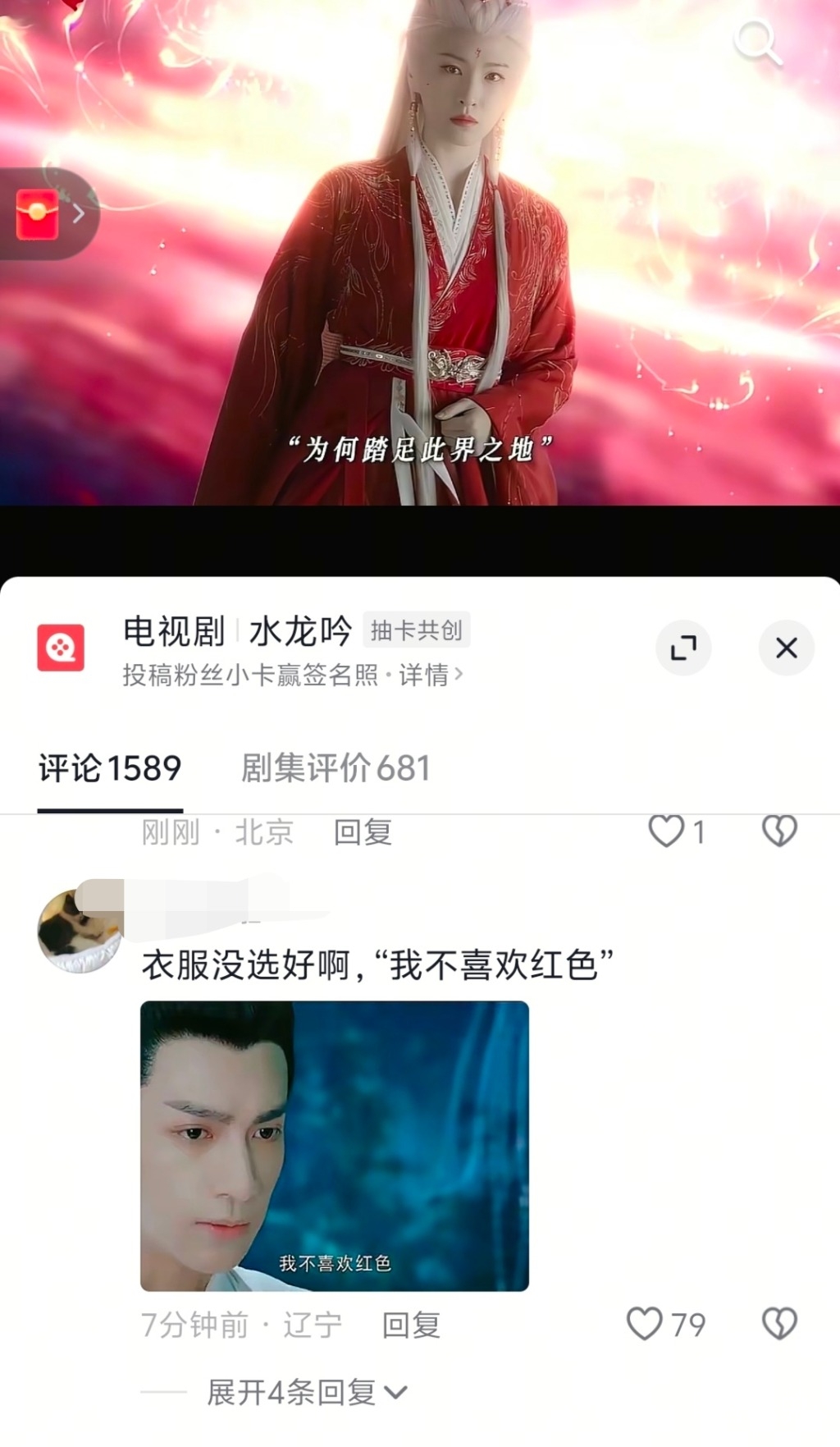Screen dimensions: 840x1447
Task: Open the search magnifier icon
Action: pyautogui.click(x=756, y=42)
